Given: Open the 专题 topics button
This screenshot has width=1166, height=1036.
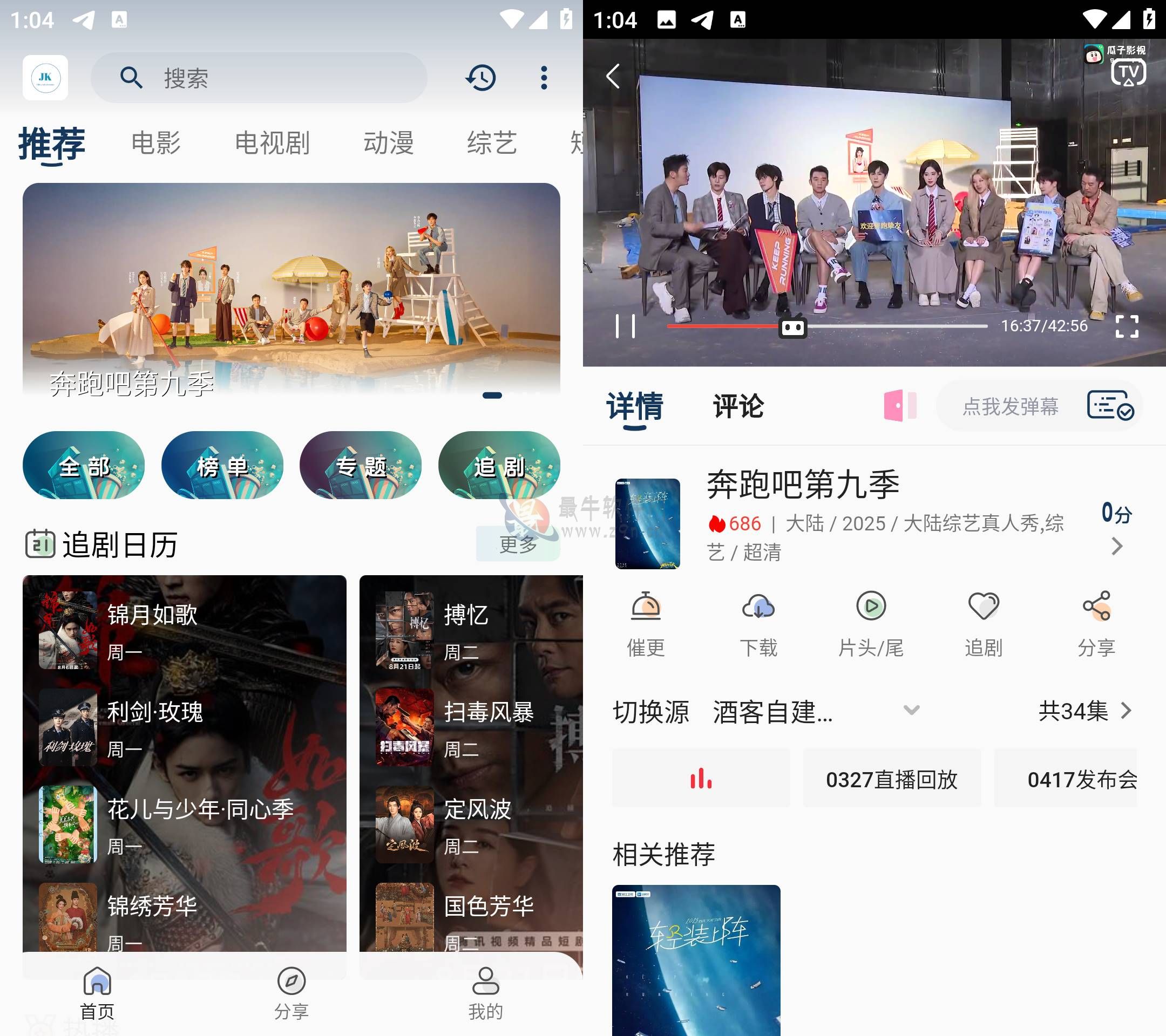Looking at the screenshot, I should [x=361, y=465].
